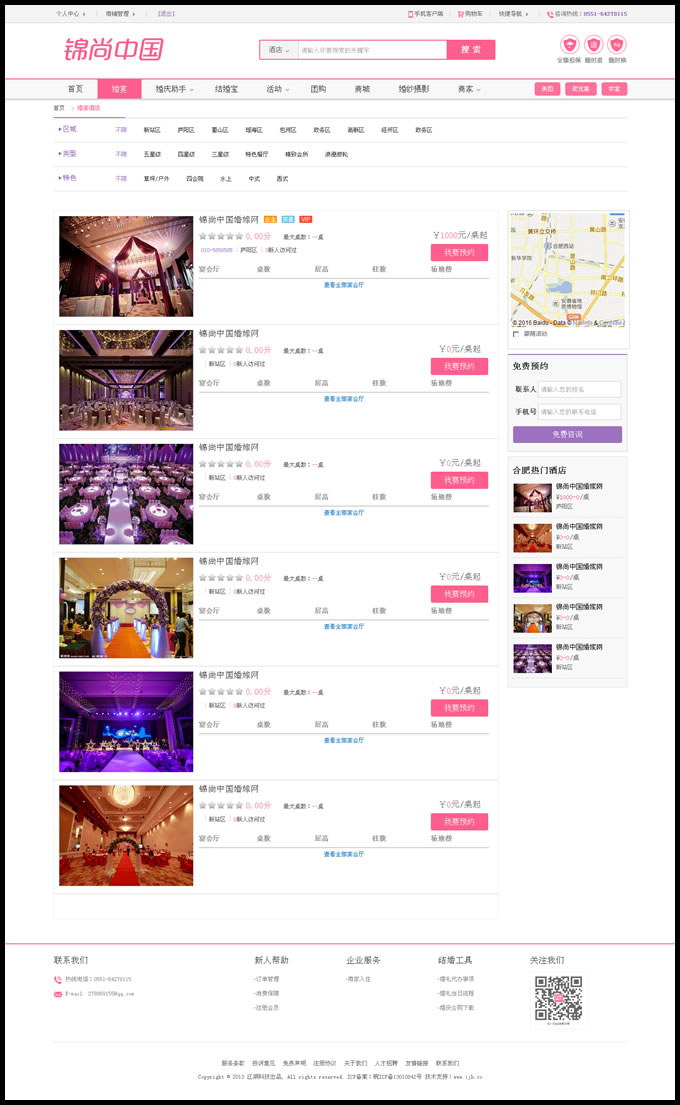
Task: Open the 购物车 shopping cart link
Action: coord(469,13)
